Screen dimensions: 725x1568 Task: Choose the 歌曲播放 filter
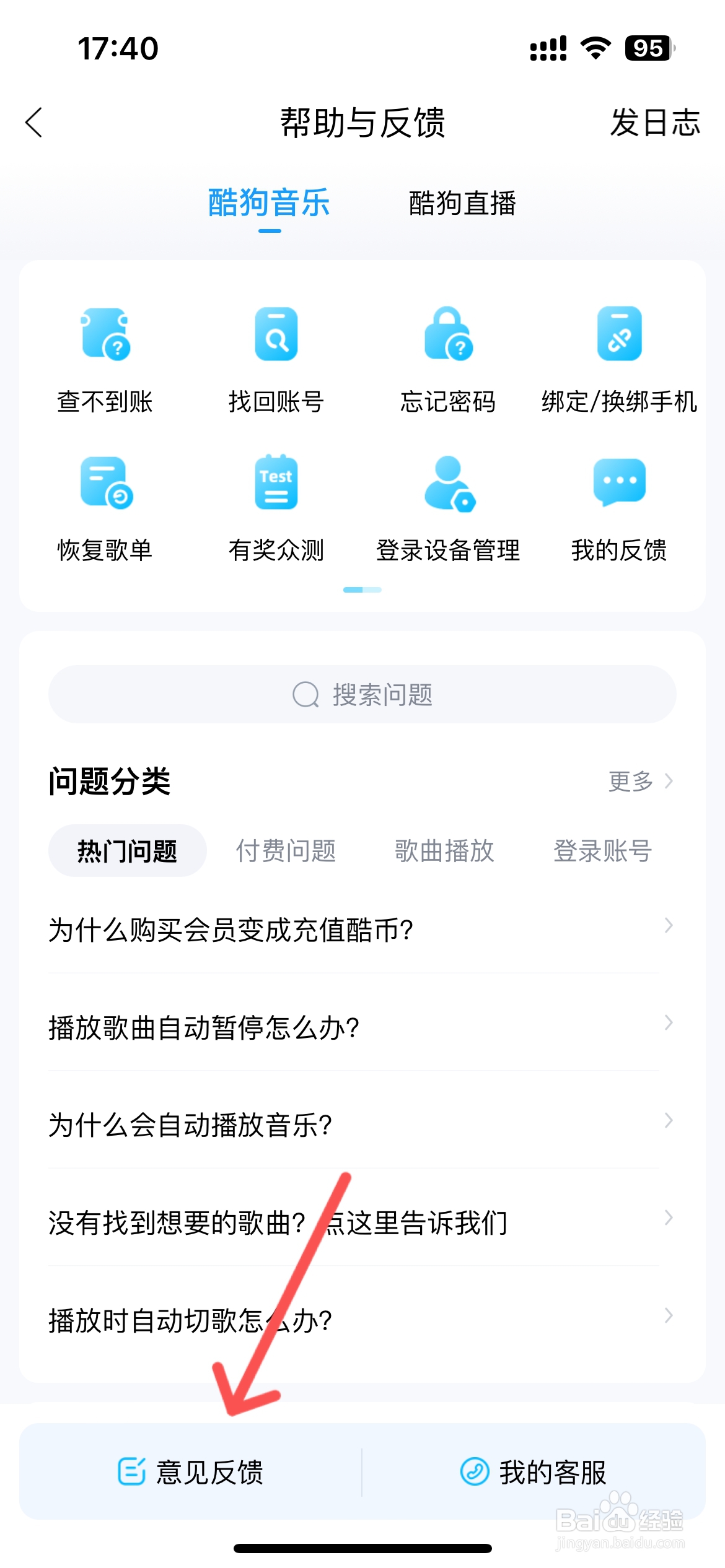pyautogui.click(x=443, y=850)
